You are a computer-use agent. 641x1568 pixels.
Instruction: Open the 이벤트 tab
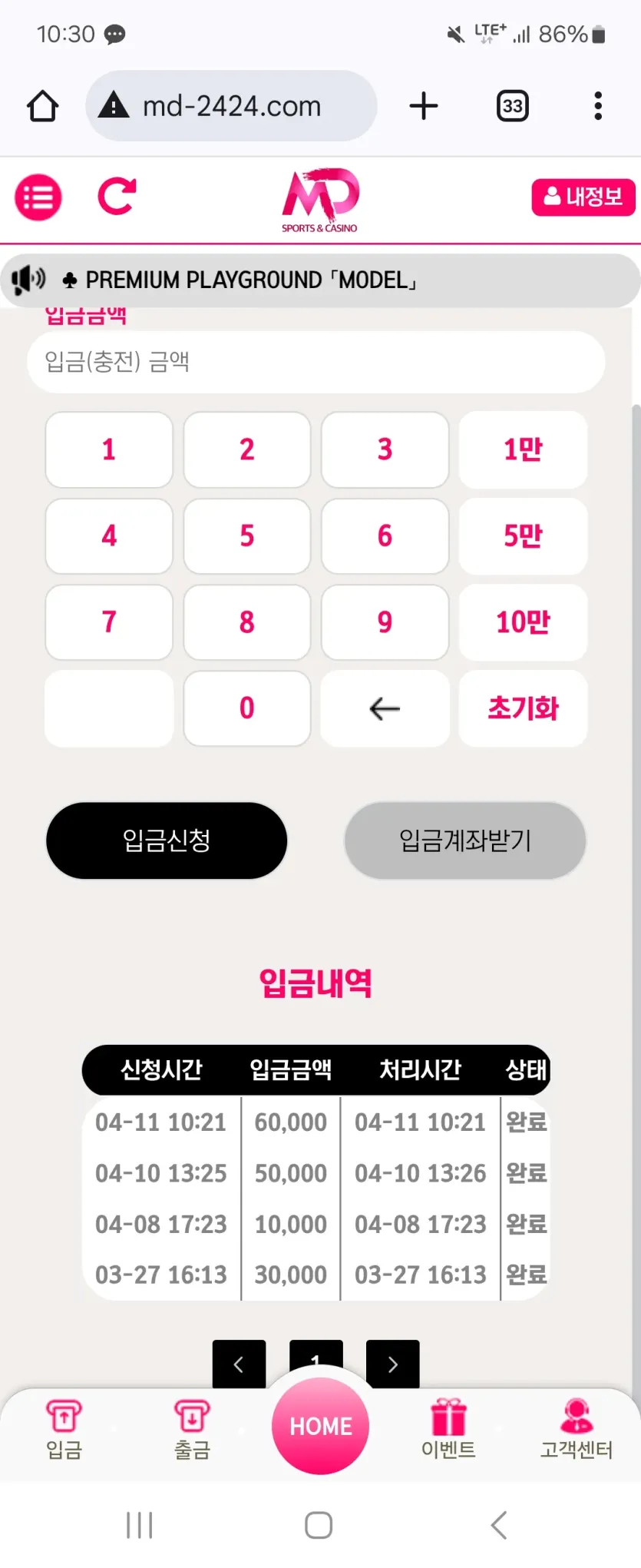pyautogui.click(x=448, y=1430)
